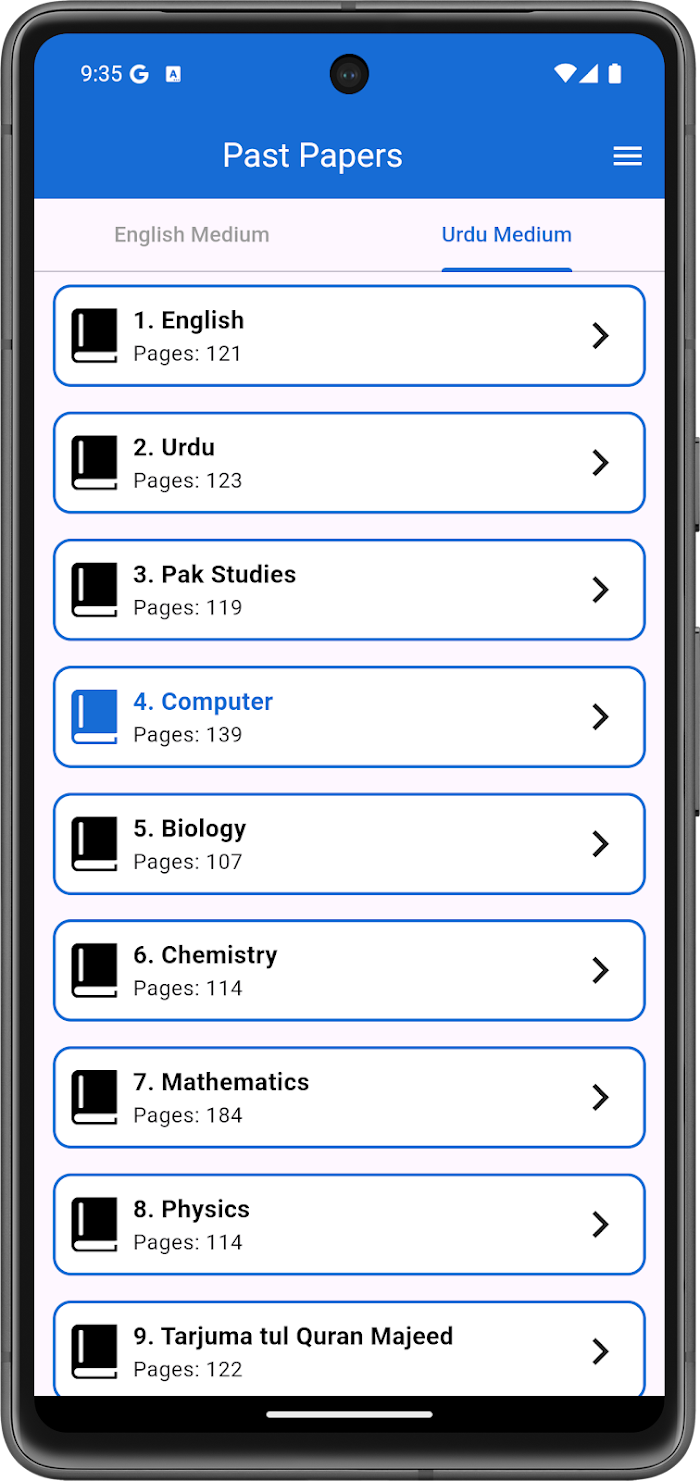Open Tarjuma tul Quran Majeed papers

[349, 1349]
